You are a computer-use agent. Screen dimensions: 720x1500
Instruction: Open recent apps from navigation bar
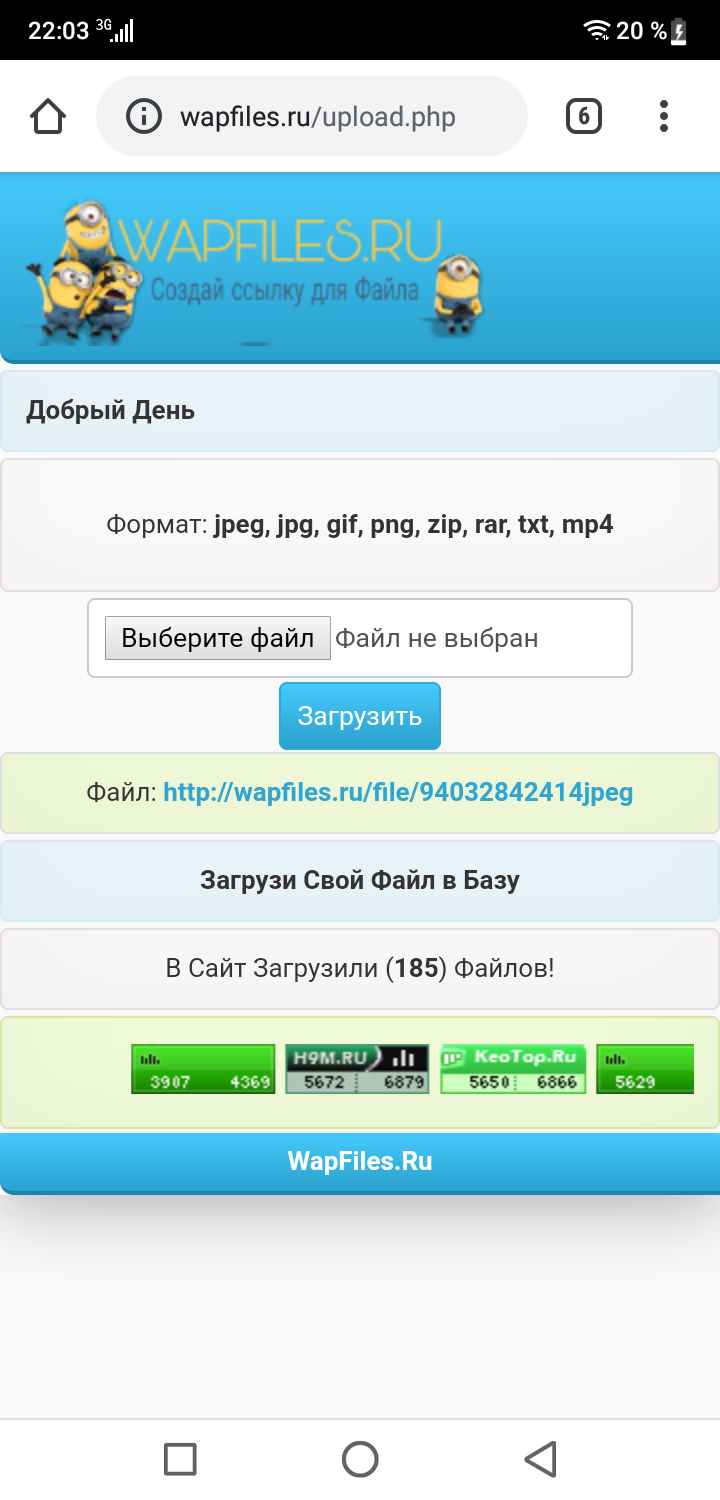pos(180,1459)
